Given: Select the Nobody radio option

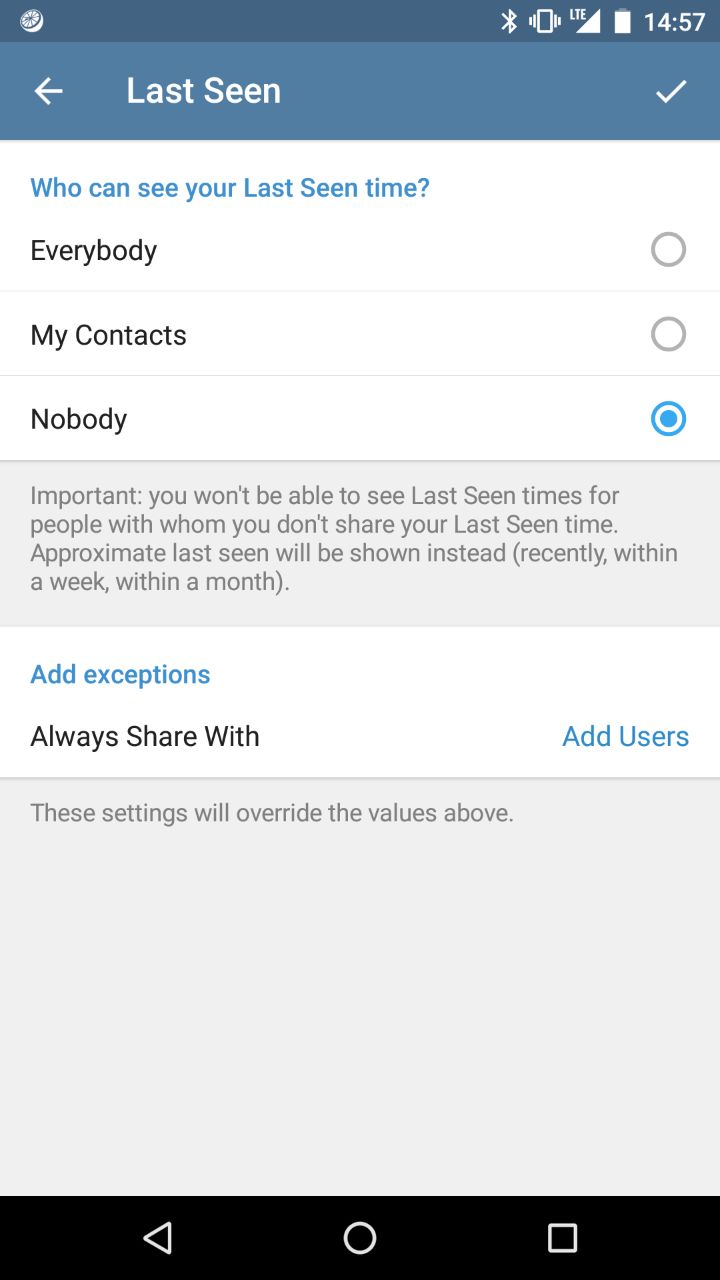Looking at the screenshot, I should [x=668, y=419].
